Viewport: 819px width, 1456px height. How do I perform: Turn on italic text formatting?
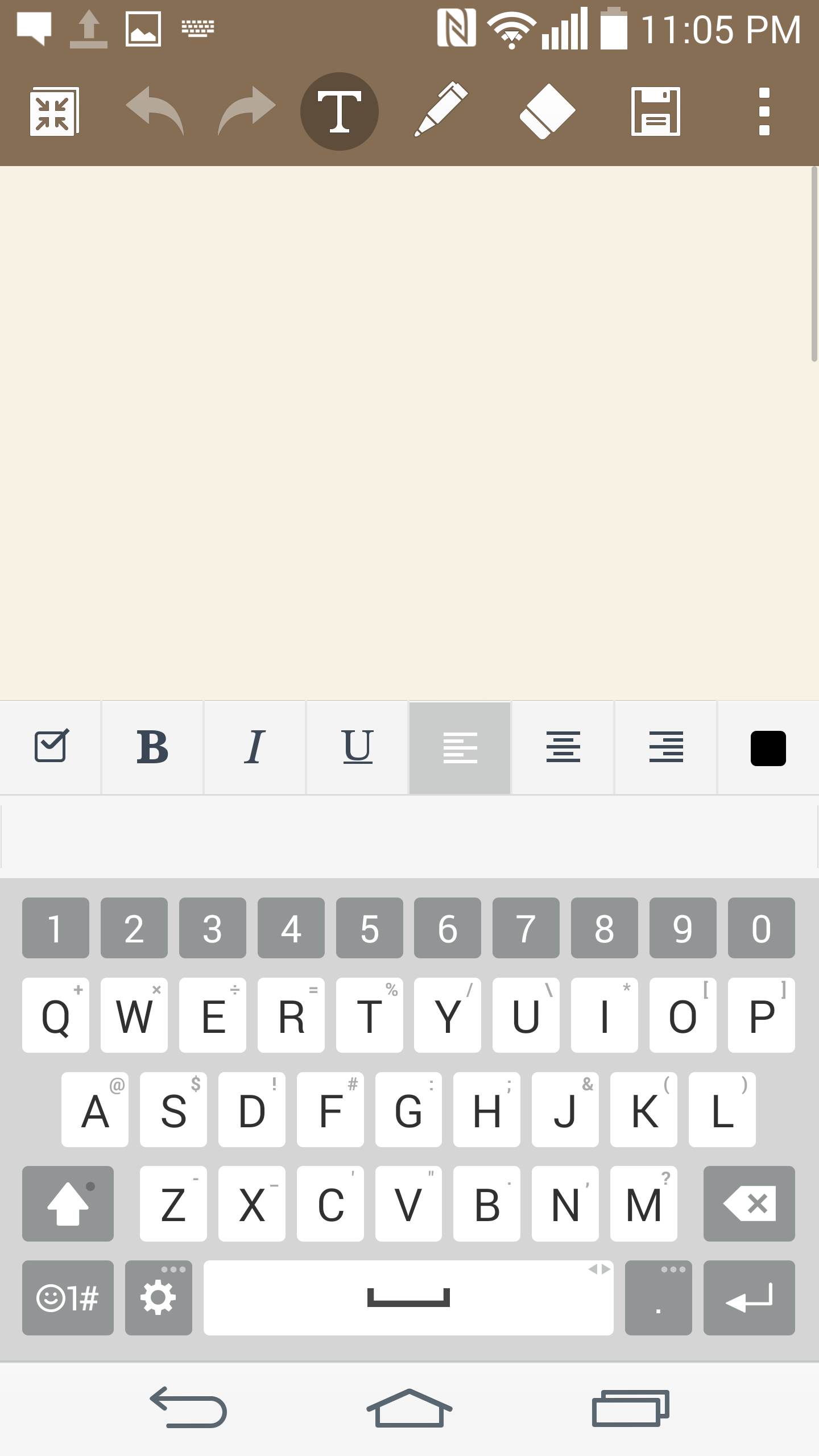tap(255, 747)
